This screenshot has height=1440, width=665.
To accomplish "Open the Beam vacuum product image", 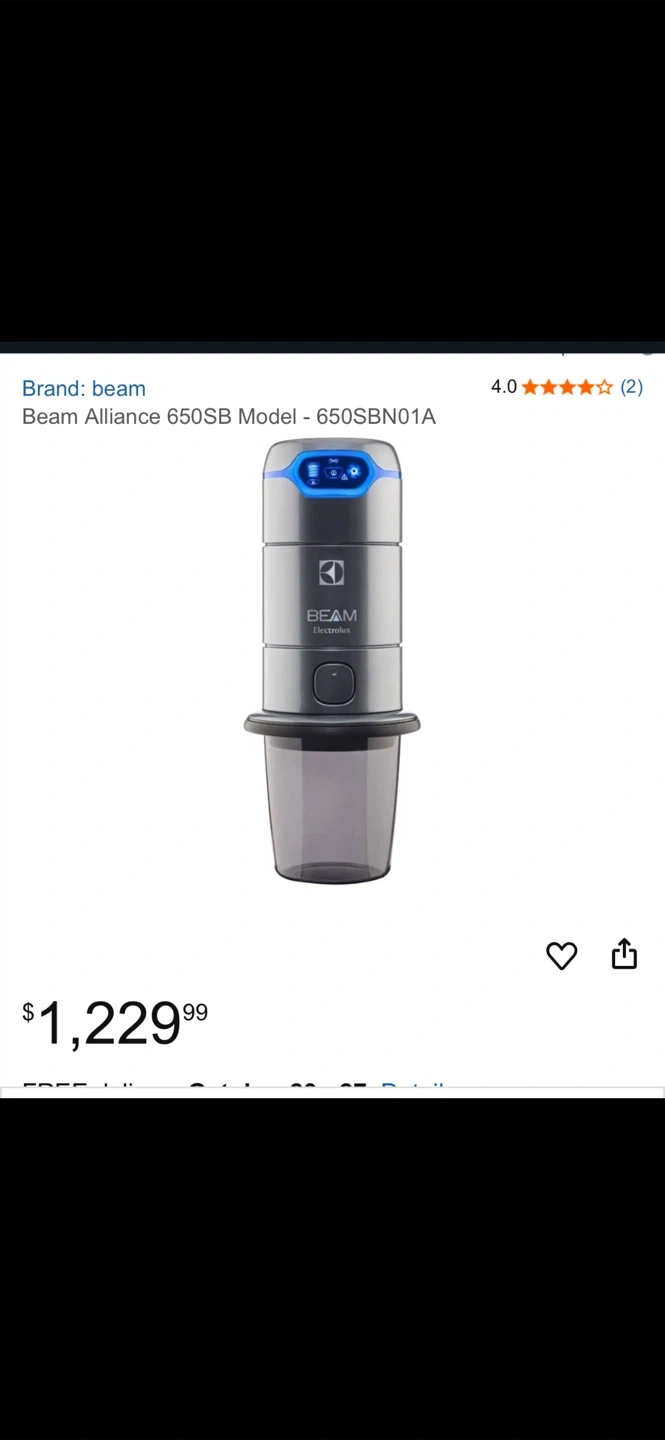I will 332,661.
